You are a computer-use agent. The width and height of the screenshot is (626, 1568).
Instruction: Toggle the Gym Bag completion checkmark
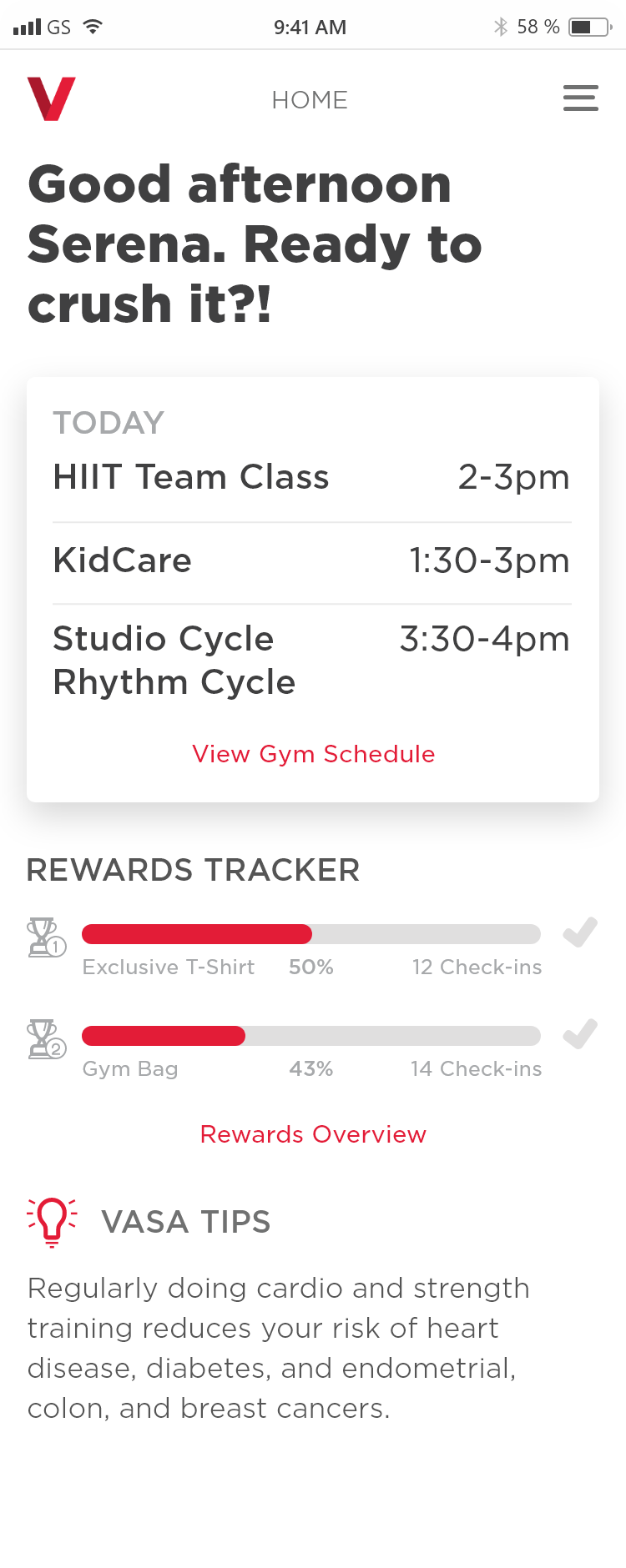[x=579, y=1035]
